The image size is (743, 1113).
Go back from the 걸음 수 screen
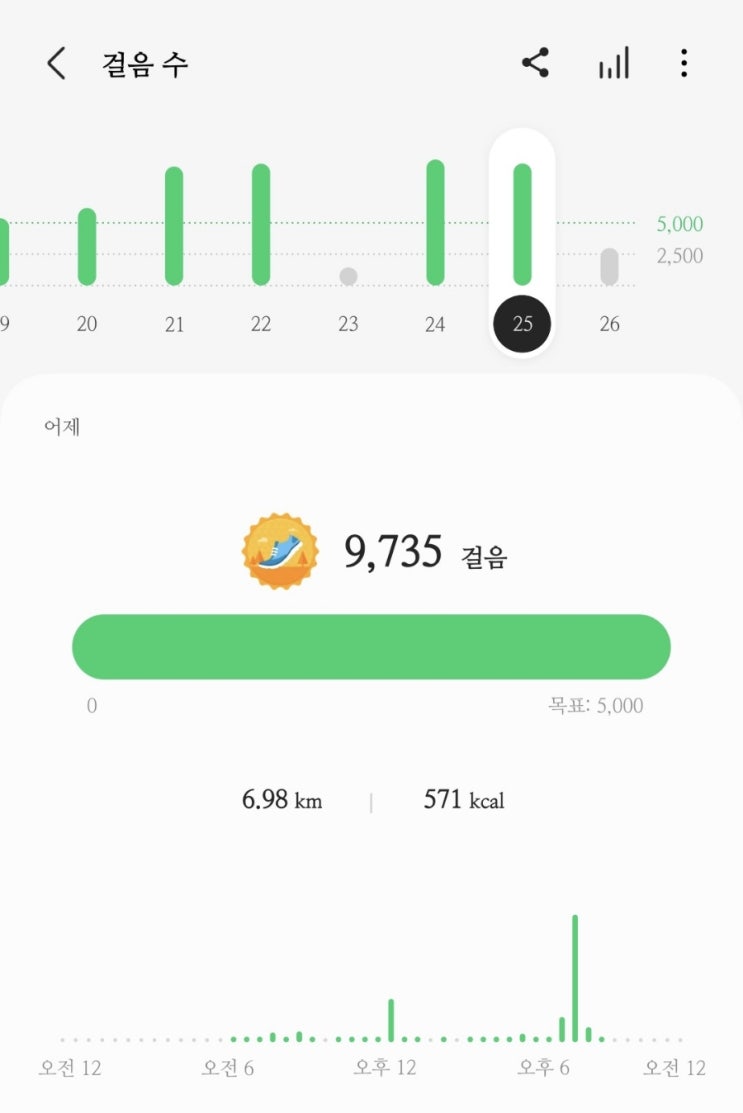pyautogui.click(x=57, y=63)
